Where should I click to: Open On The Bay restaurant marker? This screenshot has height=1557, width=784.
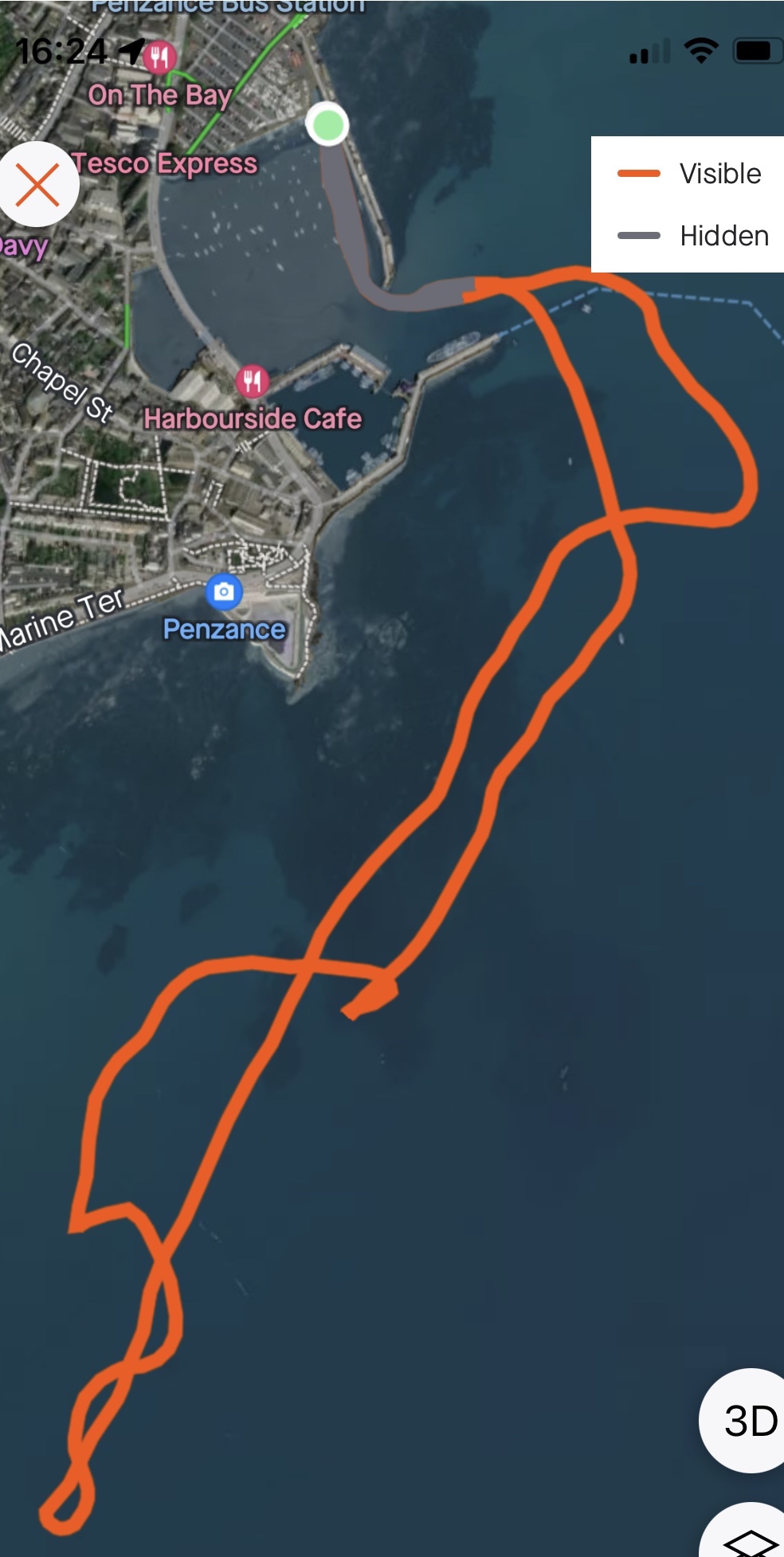(x=160, y=57)
